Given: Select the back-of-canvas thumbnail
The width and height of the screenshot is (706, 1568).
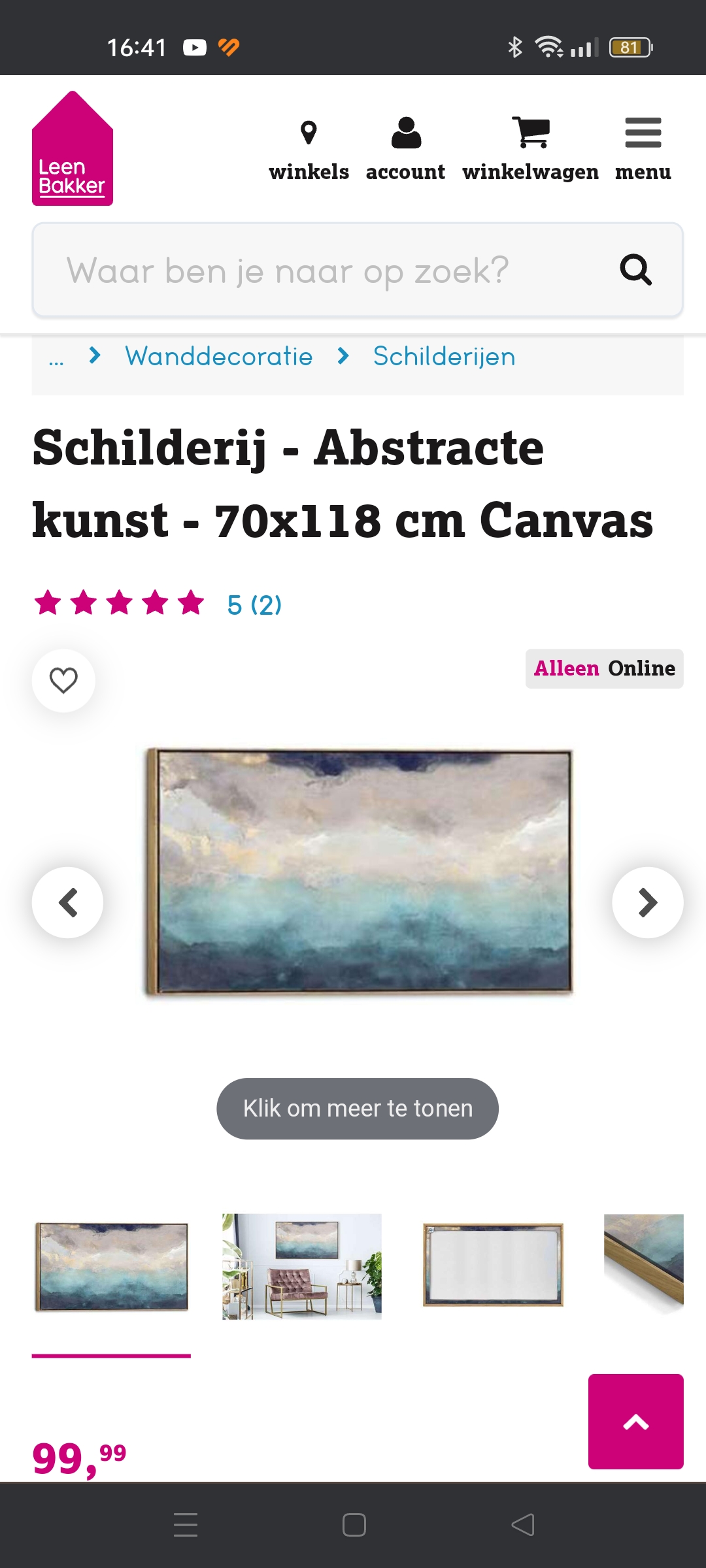Looking at the screenshot, I should tap(493, 1266).
